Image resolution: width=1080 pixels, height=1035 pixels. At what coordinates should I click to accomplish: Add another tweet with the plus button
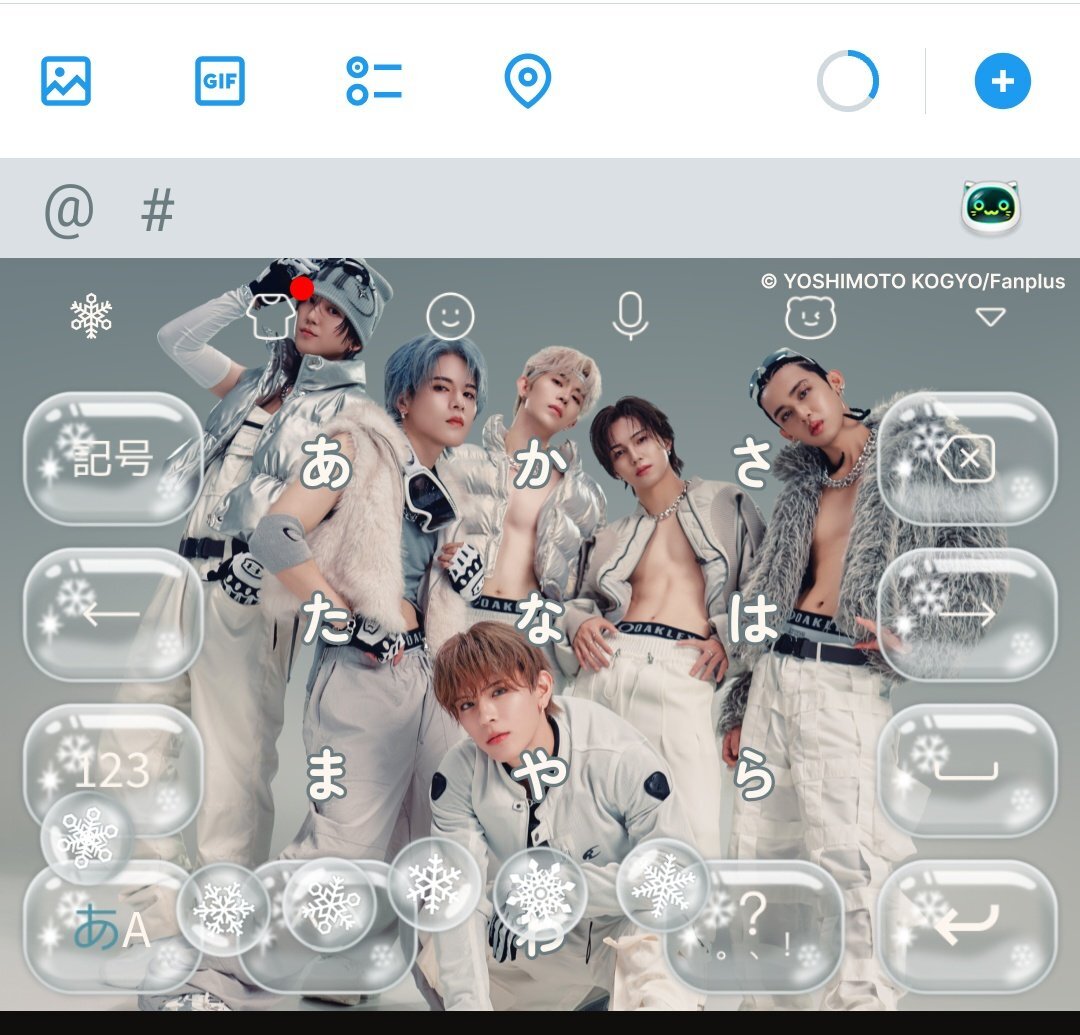(1002, 81)
